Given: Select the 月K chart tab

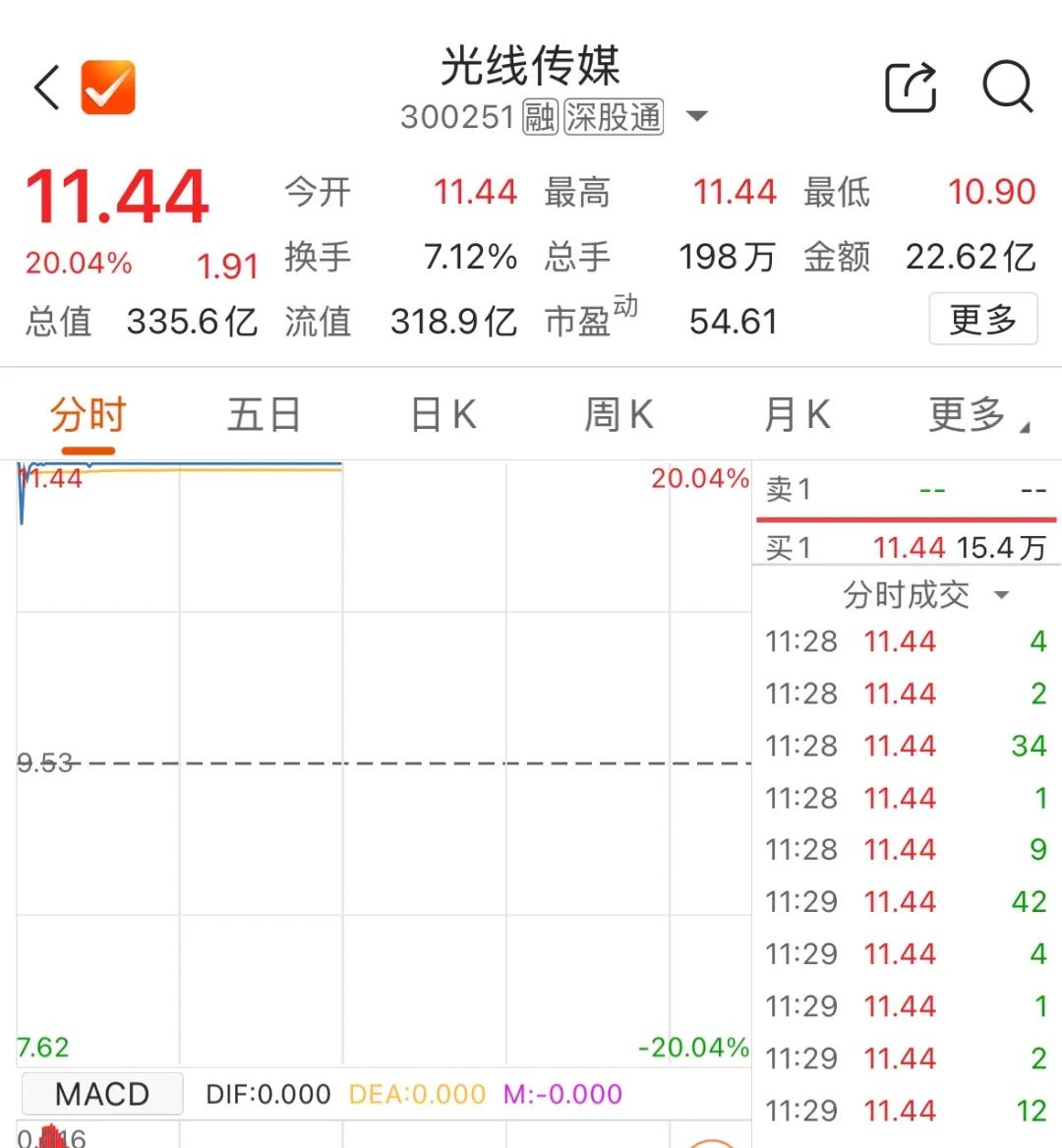Looking at the screenshot, I should point(796,415).
